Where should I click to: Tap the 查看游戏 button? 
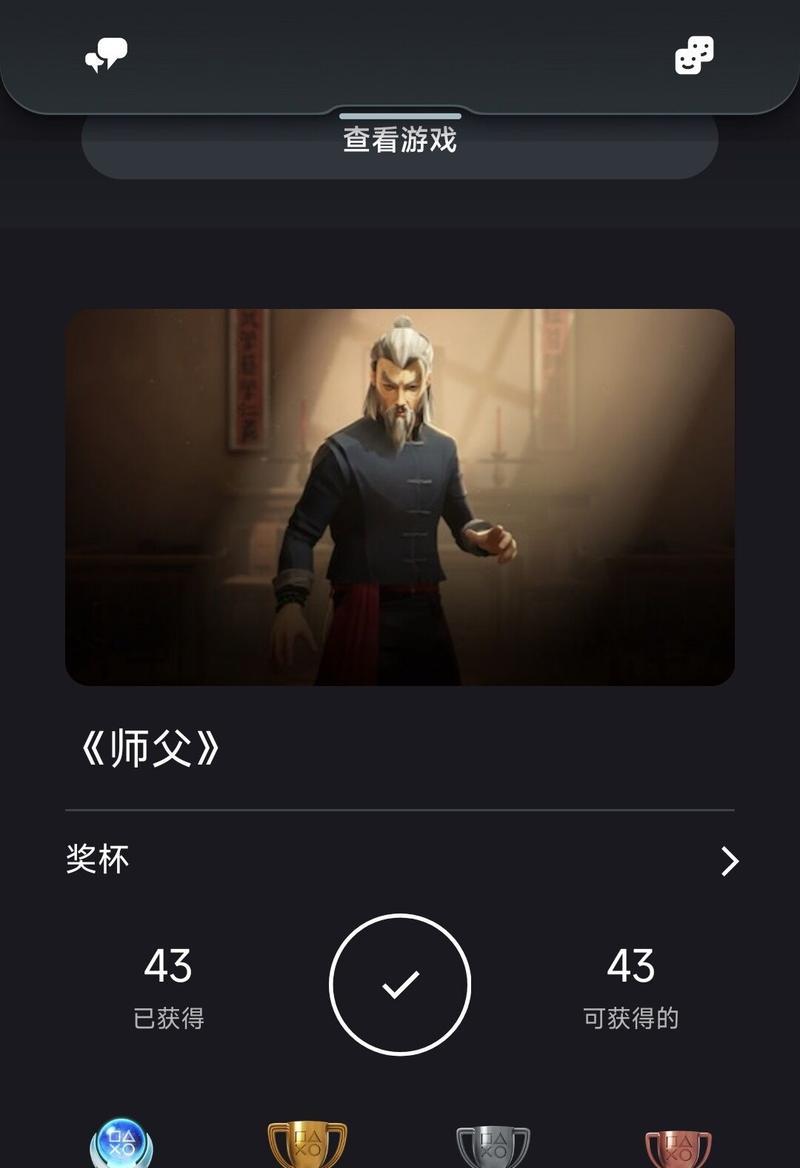tap(400, 142)
